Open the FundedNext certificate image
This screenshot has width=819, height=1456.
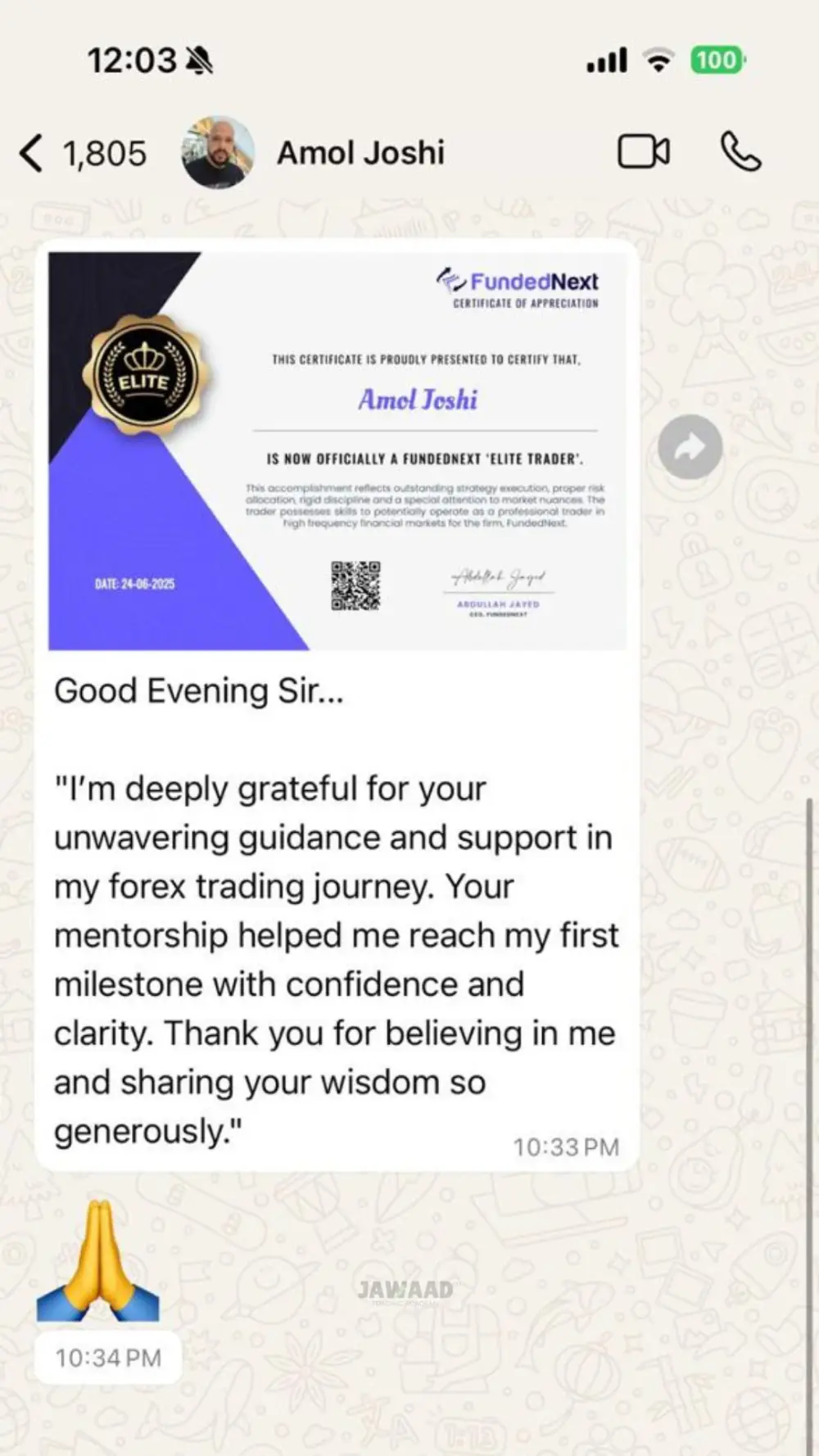(337, 450)
